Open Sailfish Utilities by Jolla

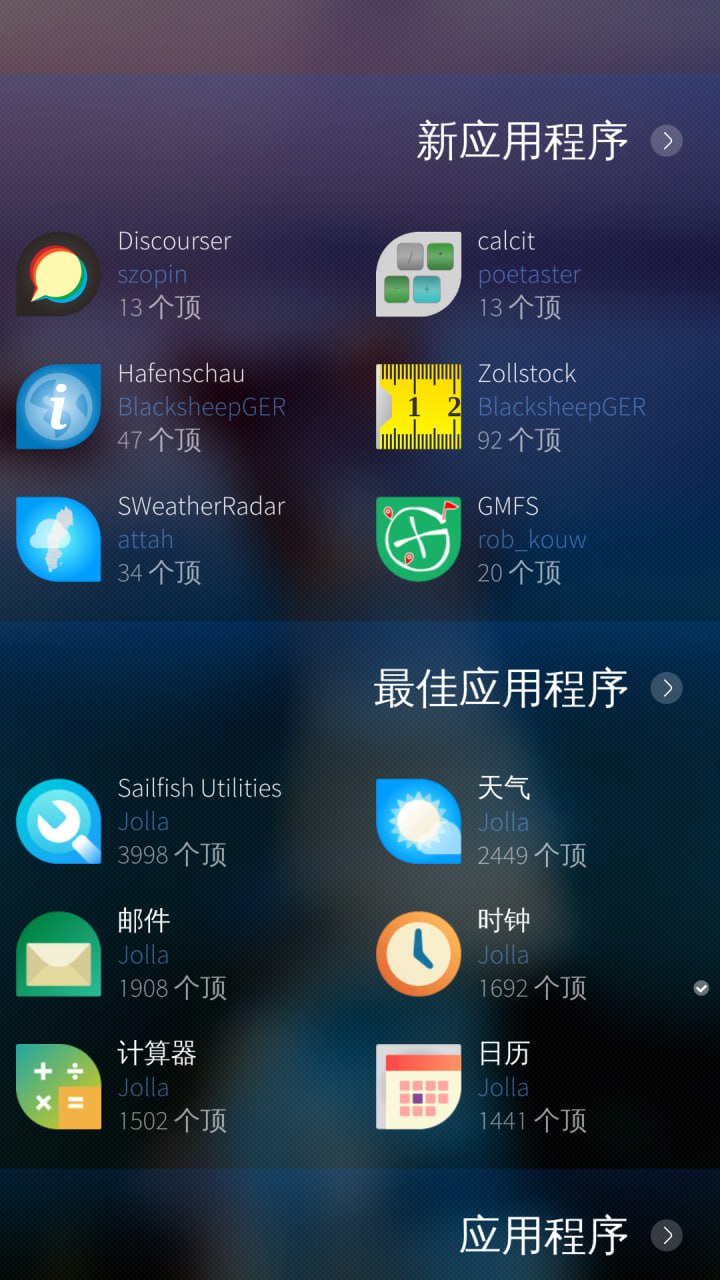(180, 821)
